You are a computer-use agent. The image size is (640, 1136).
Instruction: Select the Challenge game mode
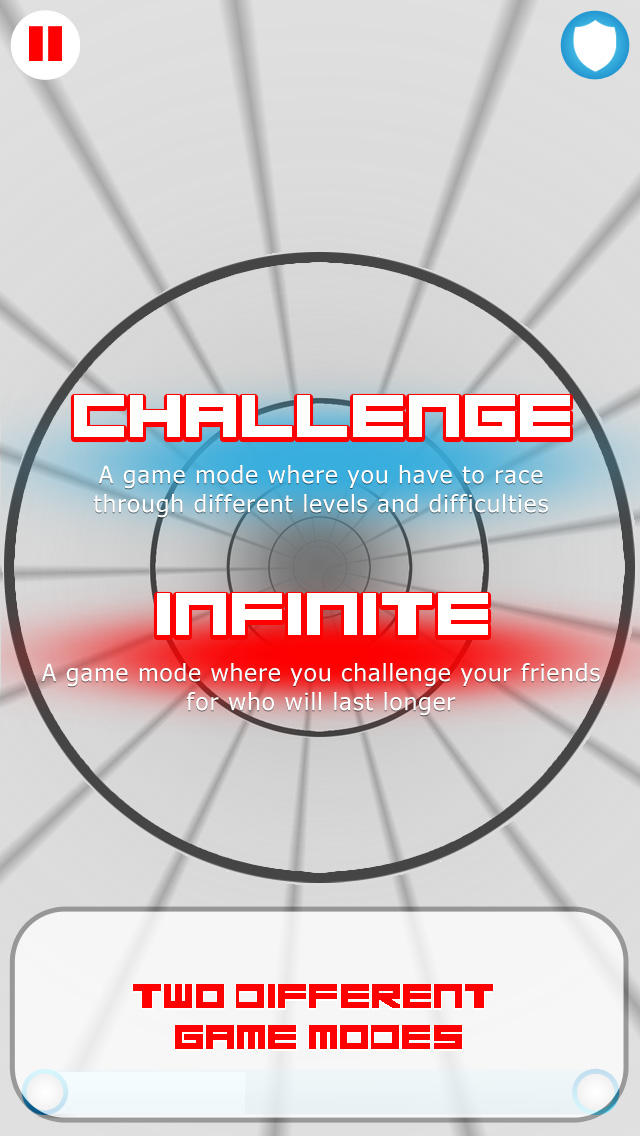(x=322, y=417)
